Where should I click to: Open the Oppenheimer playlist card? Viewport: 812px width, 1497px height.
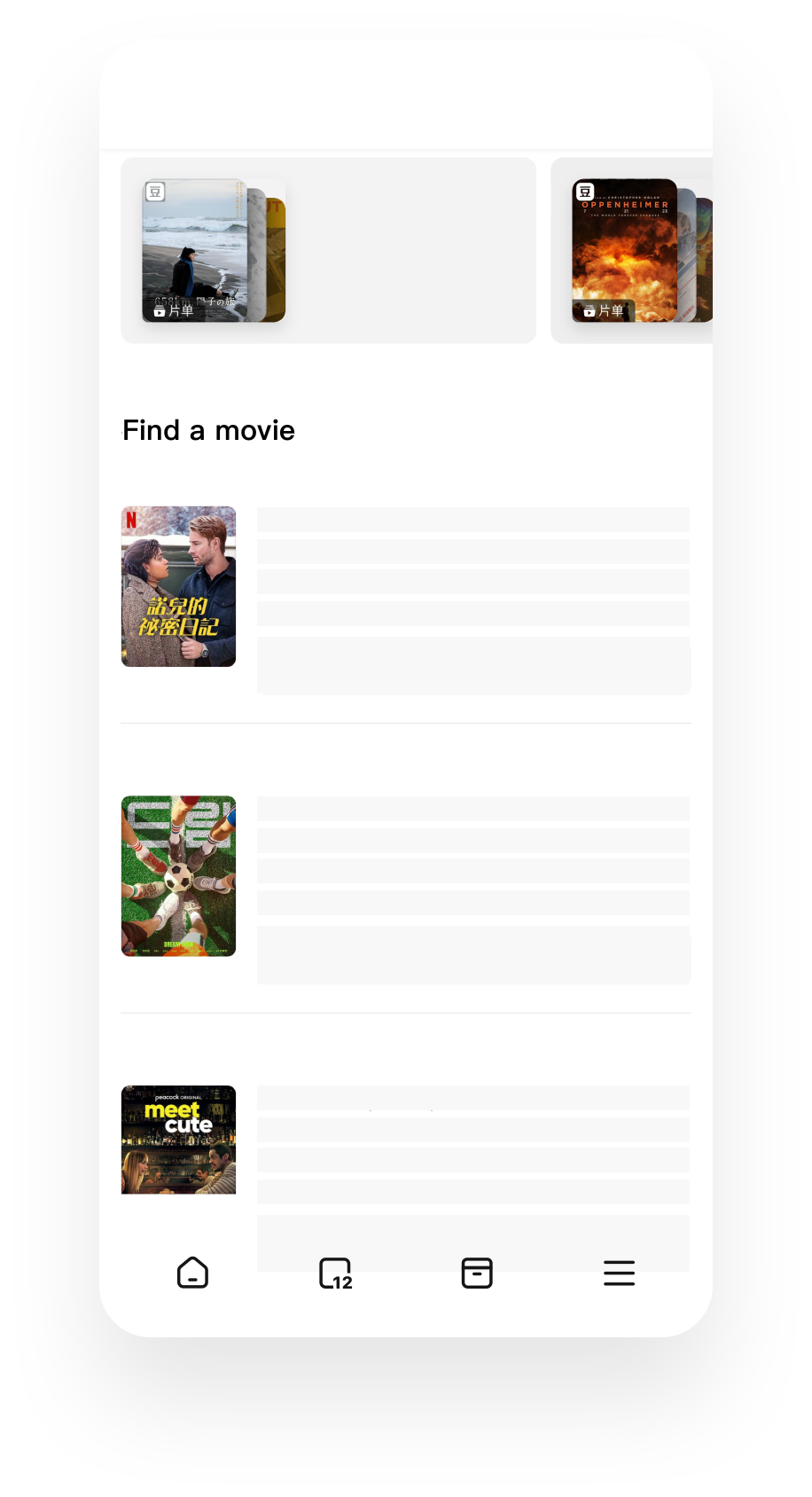pos(626,251)
